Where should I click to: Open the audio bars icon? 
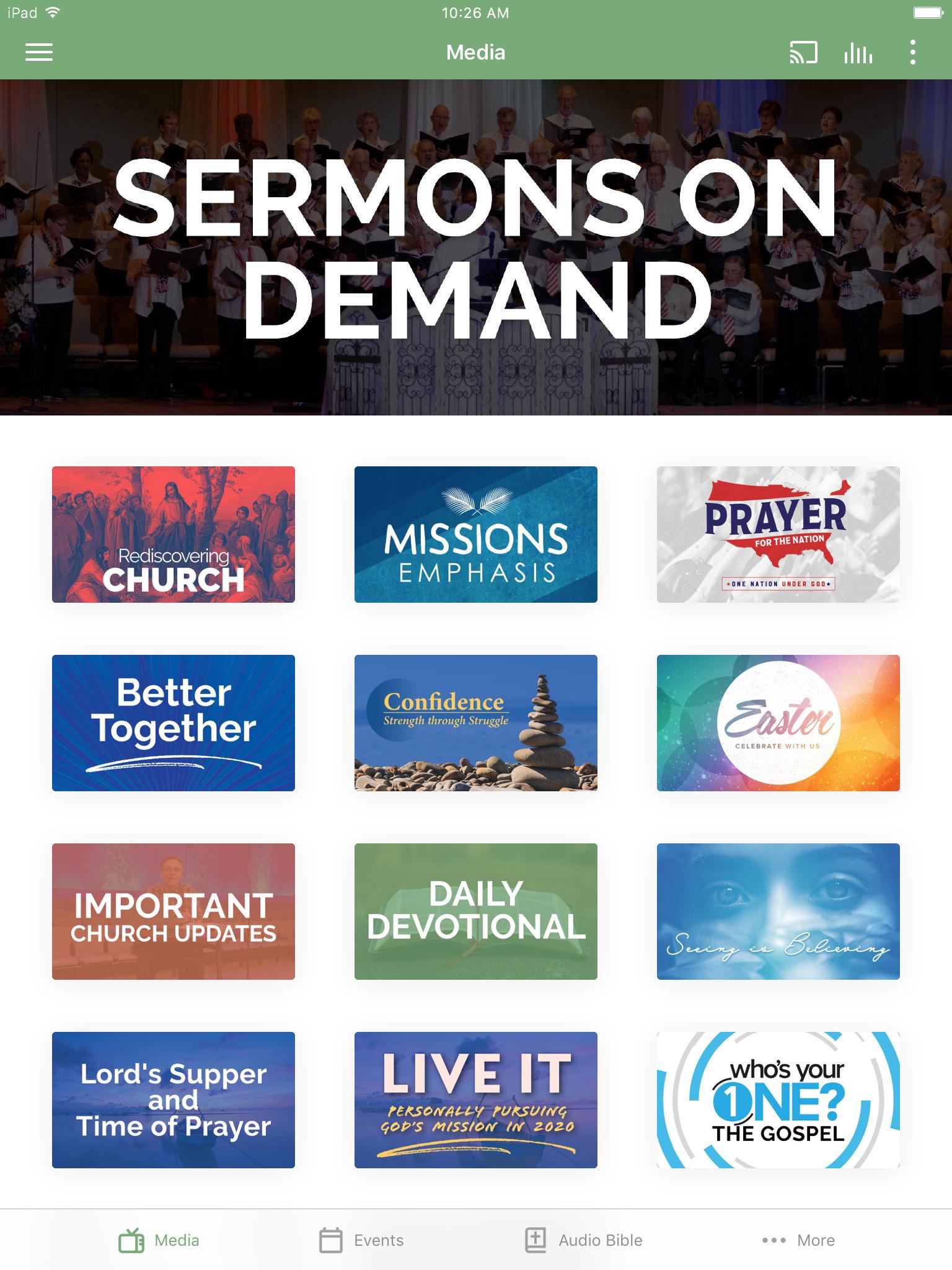coord(858,53)
